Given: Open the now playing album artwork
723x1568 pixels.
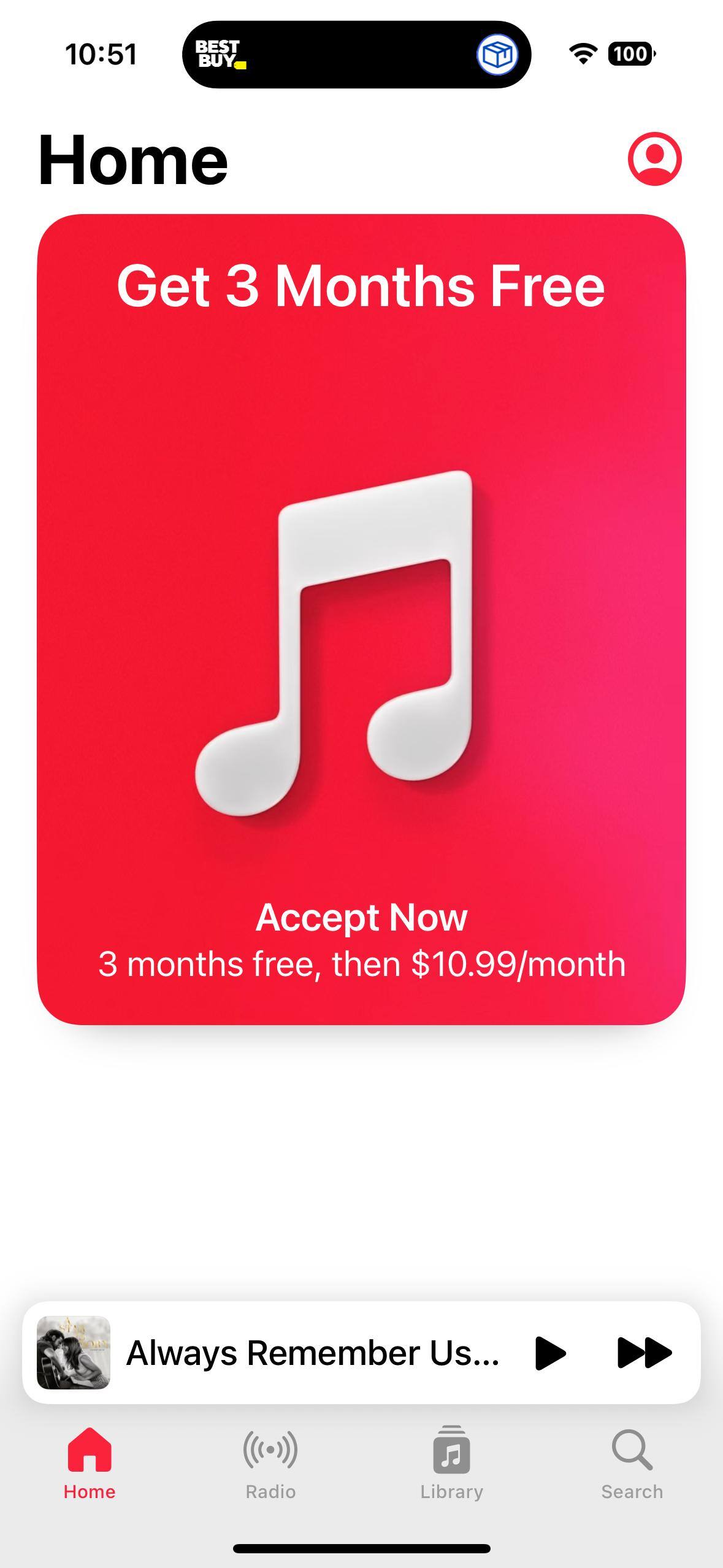Looking at the screenshot, I should click(74, 1352).
